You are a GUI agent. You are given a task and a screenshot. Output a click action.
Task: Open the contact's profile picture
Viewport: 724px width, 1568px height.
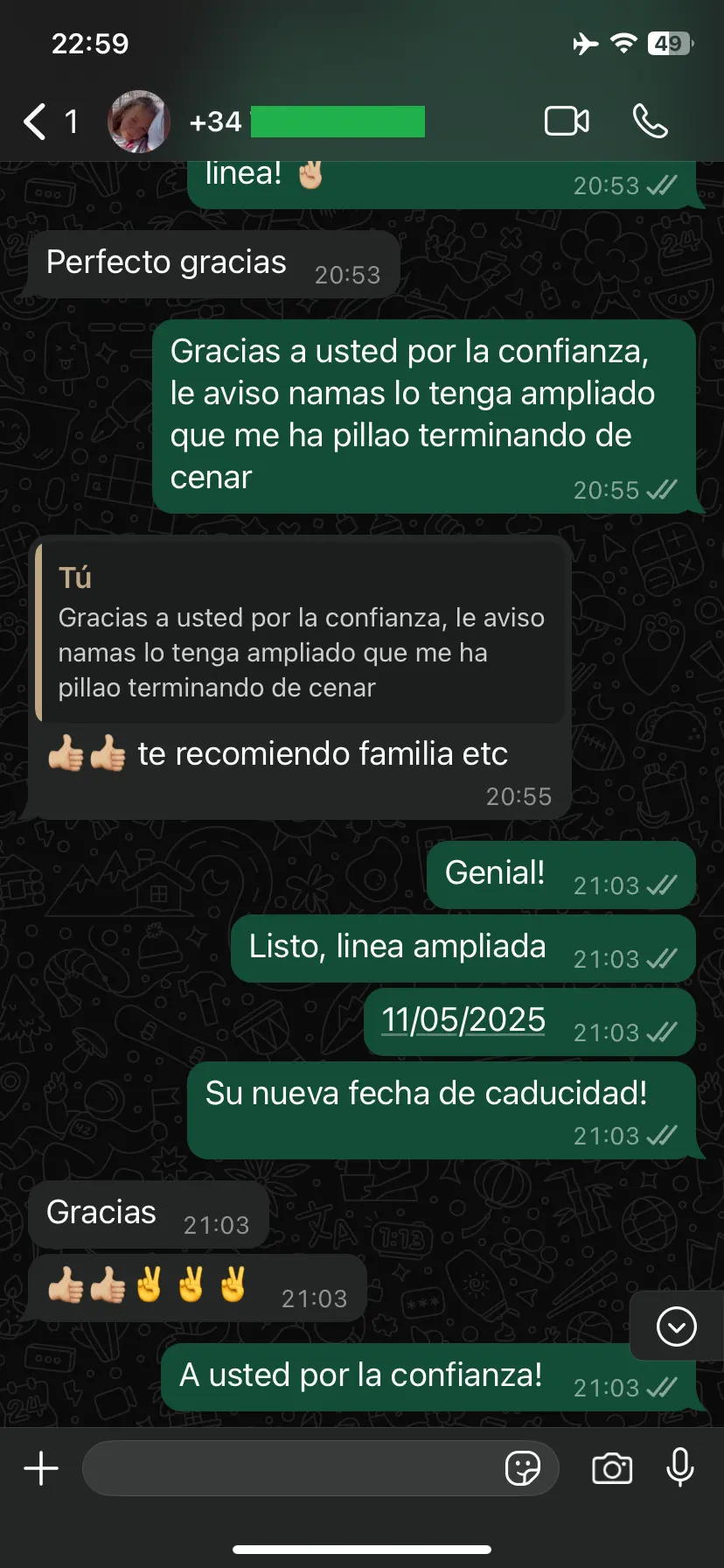click(x=138, y=122)
